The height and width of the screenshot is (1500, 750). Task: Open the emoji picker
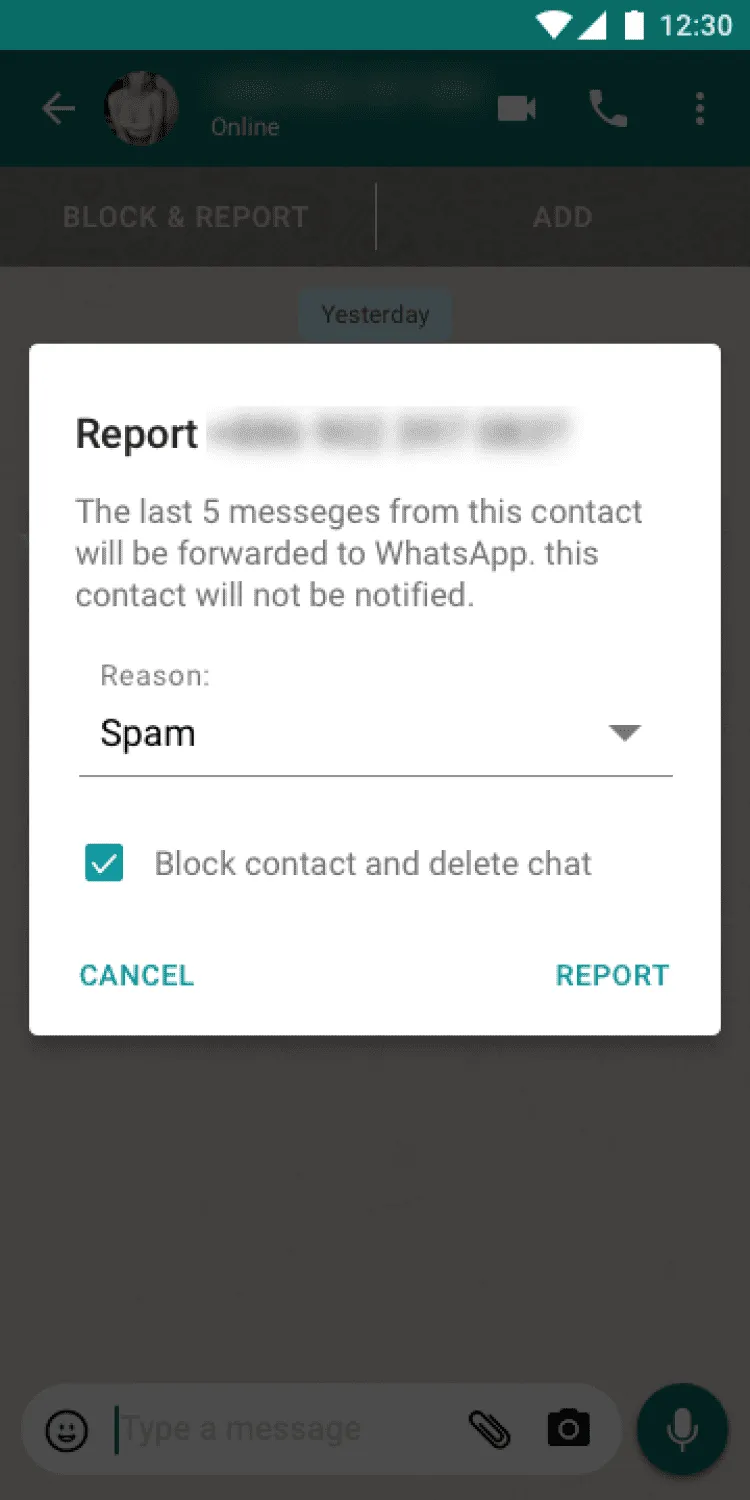(x=68, y=1430)
